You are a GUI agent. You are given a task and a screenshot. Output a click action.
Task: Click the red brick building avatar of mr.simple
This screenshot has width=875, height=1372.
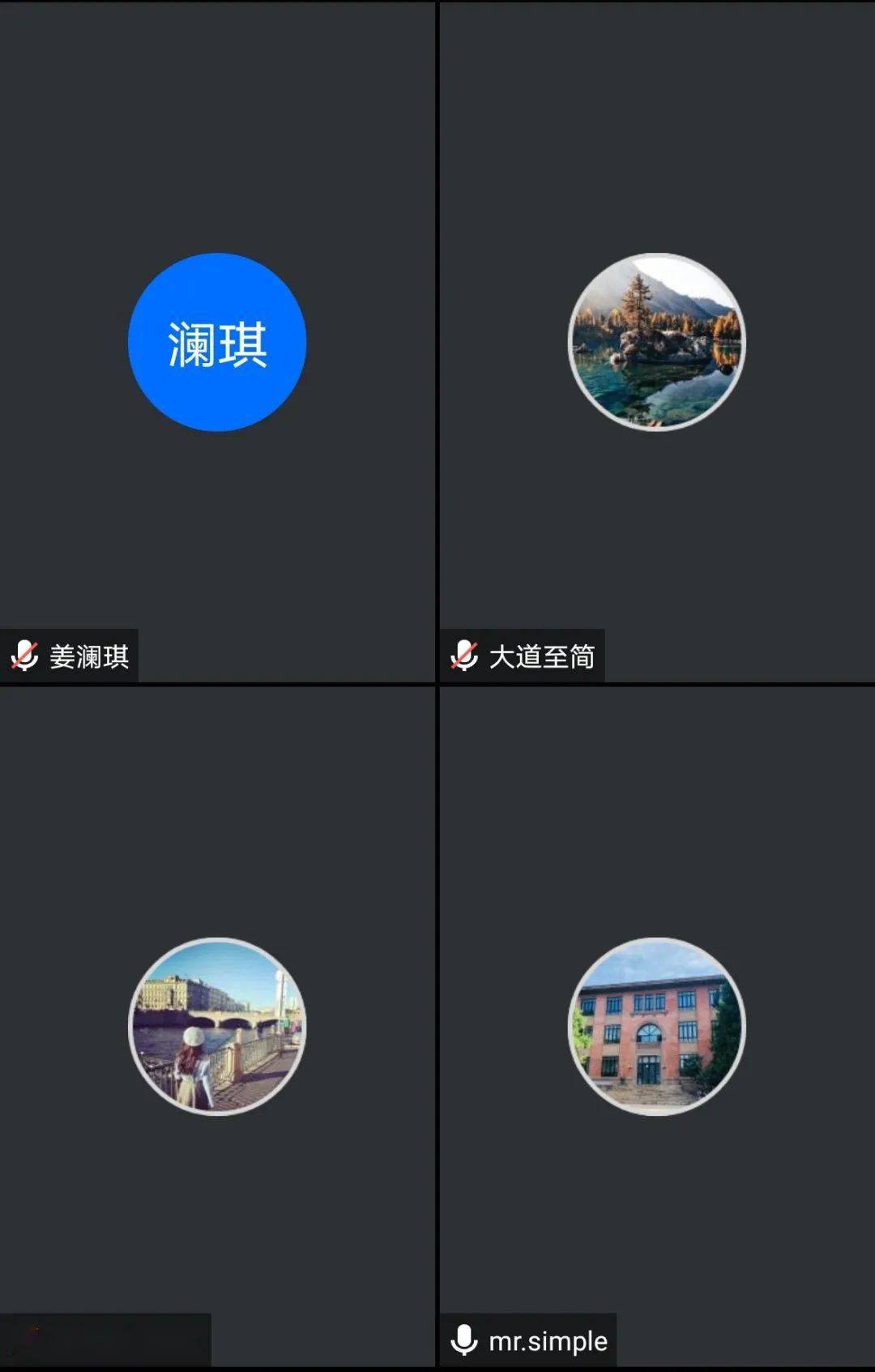coord(655,1026)
